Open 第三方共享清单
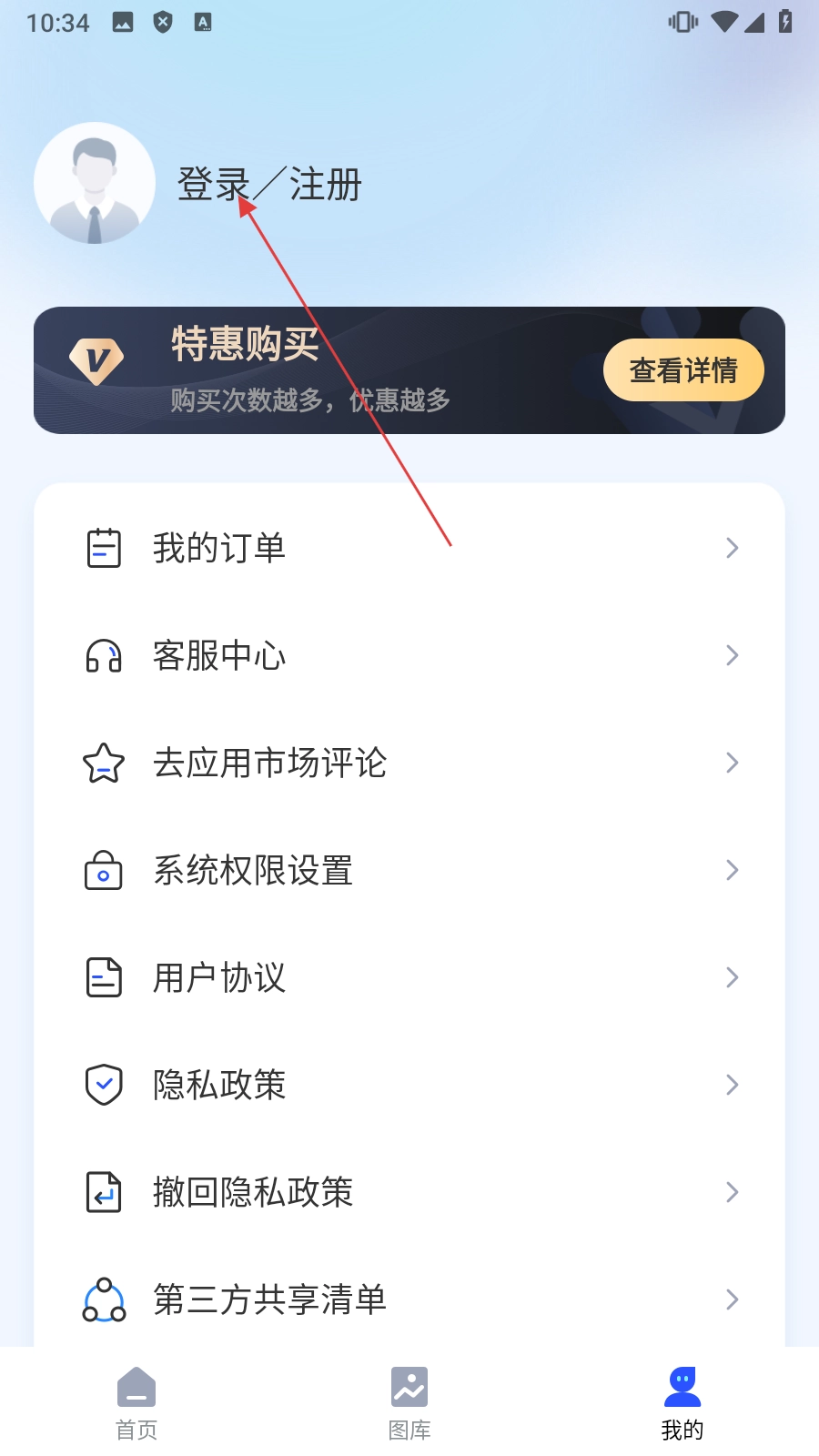Viewport: 819px width, 1456px height. [x=409, y=1299]
